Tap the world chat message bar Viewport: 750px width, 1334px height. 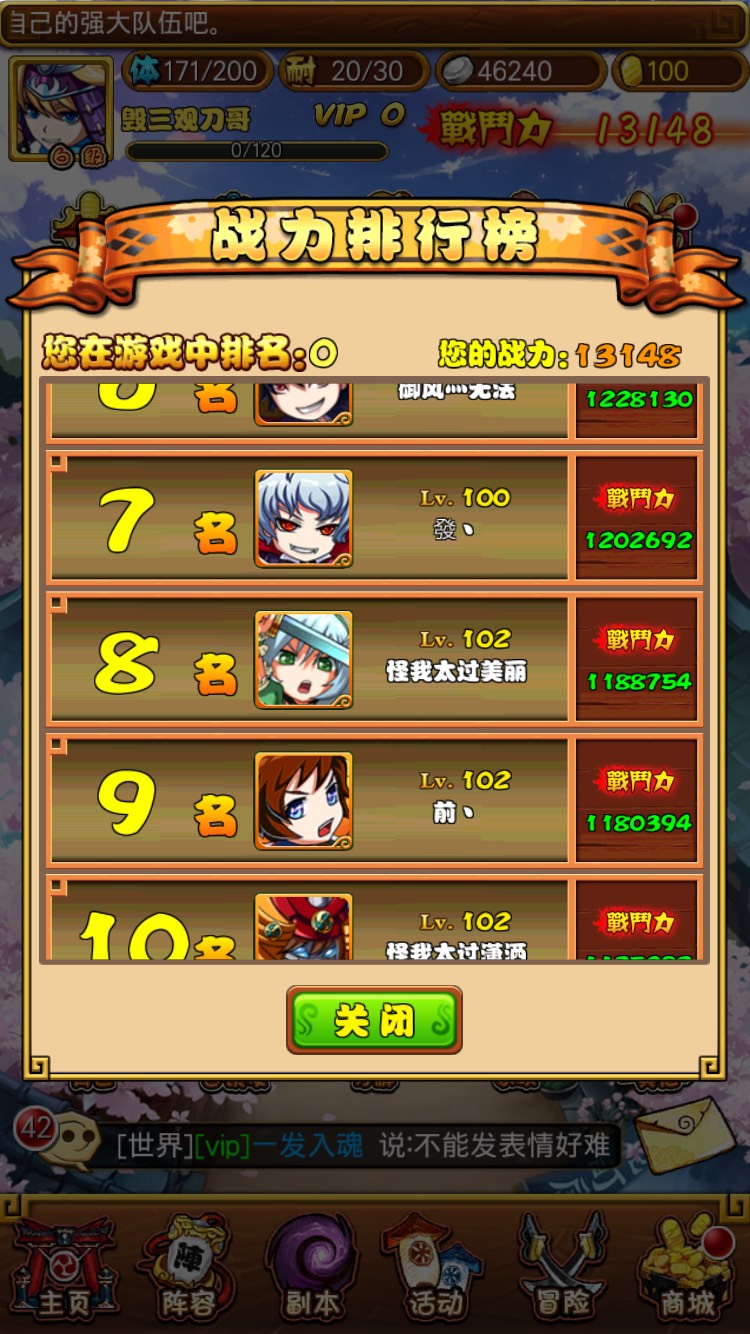tap(363, 1145)
